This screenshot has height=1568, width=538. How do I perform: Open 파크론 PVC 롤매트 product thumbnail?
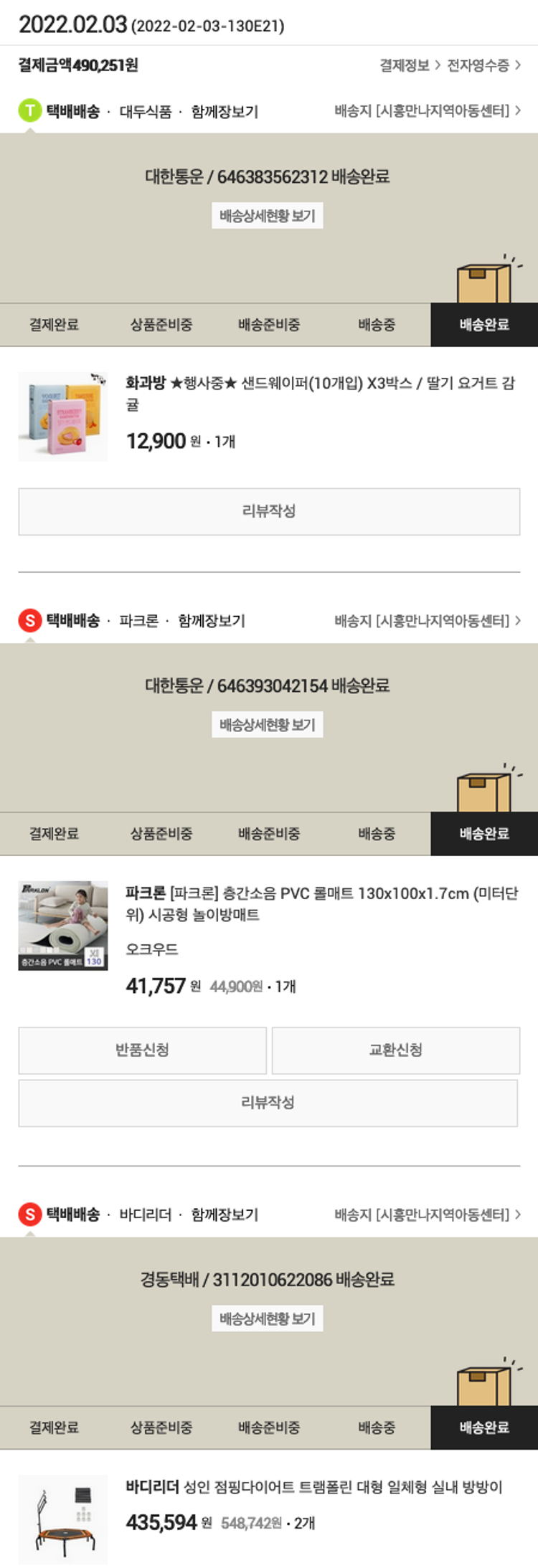pyautogui.click(x=63, y=926)
